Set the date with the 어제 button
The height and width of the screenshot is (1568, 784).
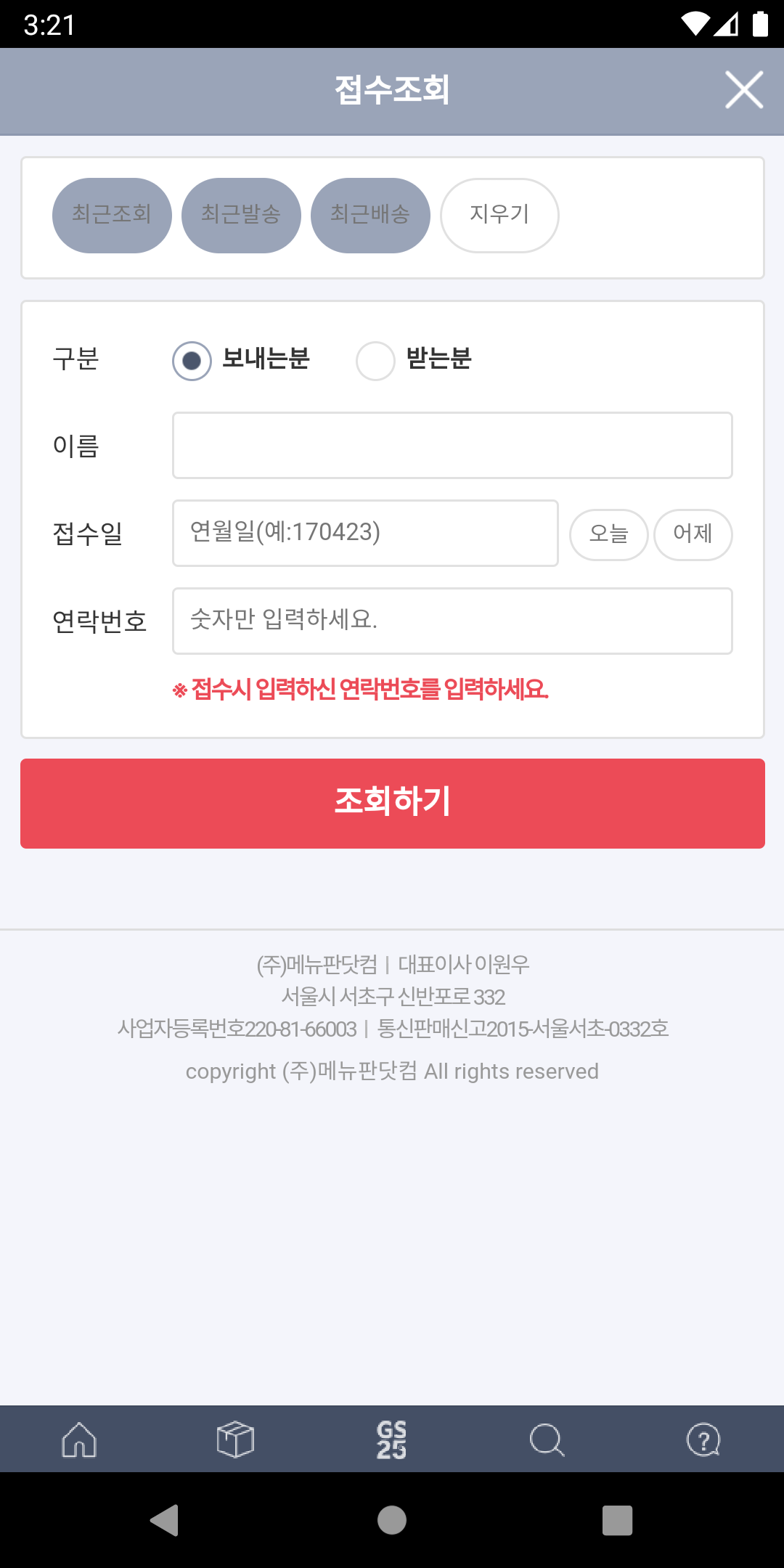[x=693, y=535]
